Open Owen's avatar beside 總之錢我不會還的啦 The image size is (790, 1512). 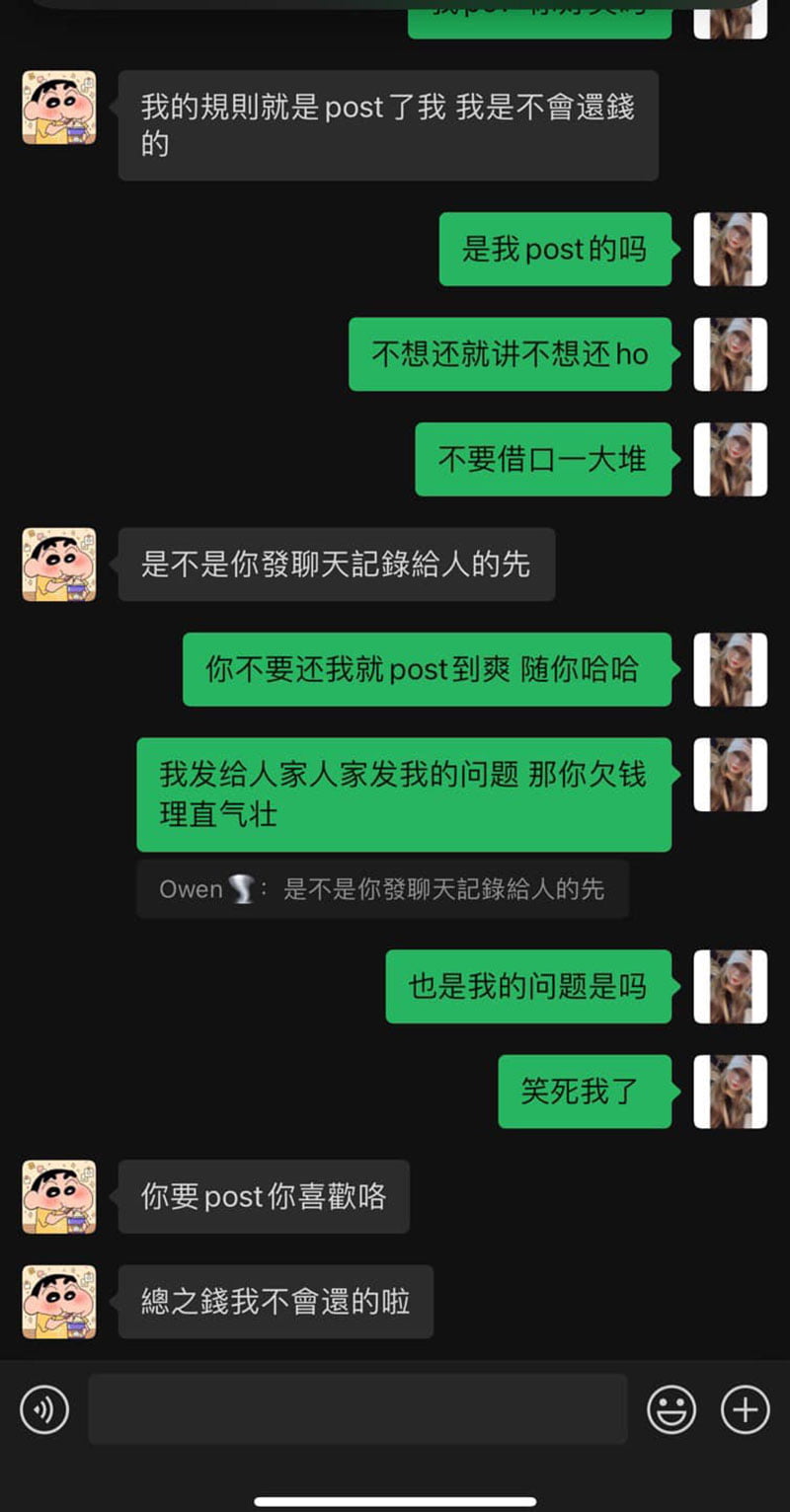59,1302
